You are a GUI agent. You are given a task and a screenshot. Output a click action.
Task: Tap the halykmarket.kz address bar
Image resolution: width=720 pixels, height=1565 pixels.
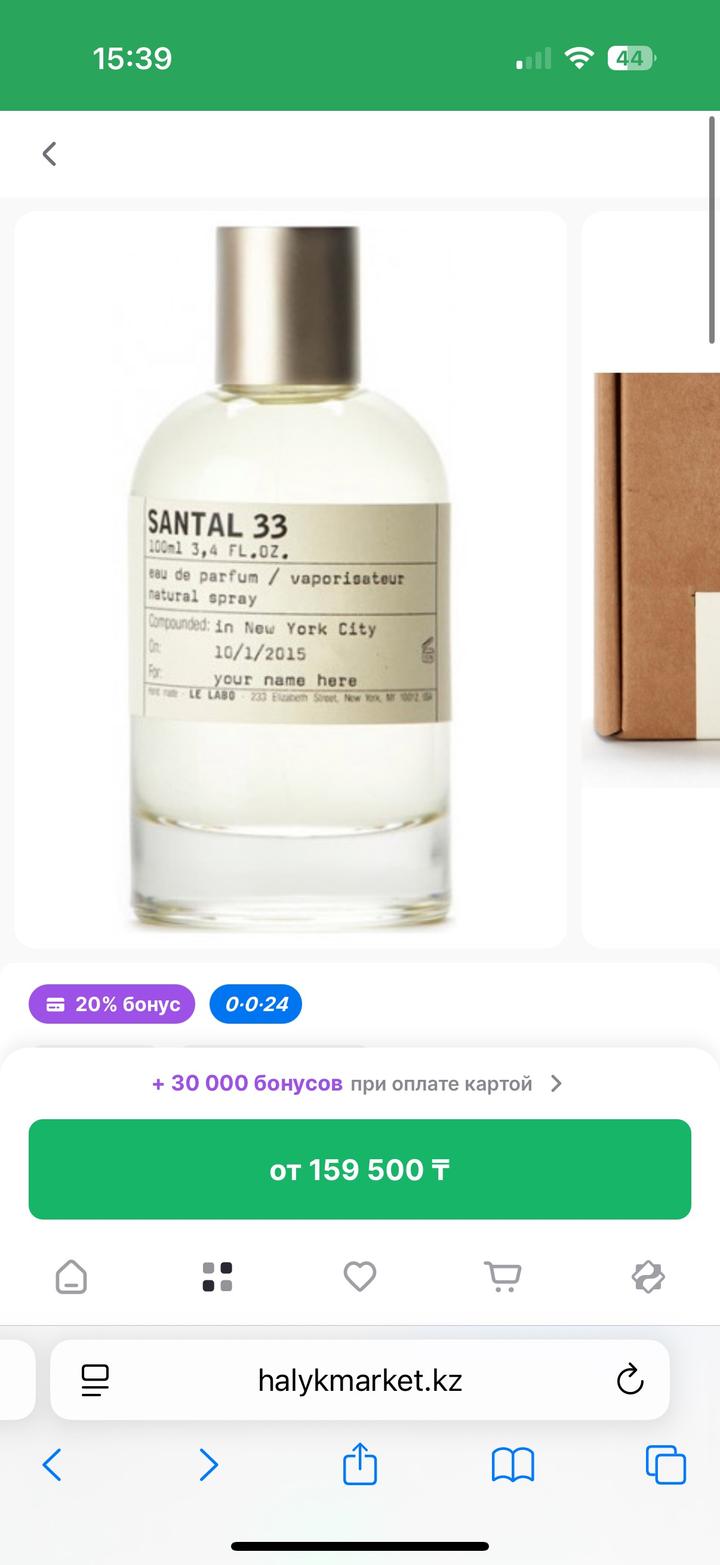point(360,1379)
